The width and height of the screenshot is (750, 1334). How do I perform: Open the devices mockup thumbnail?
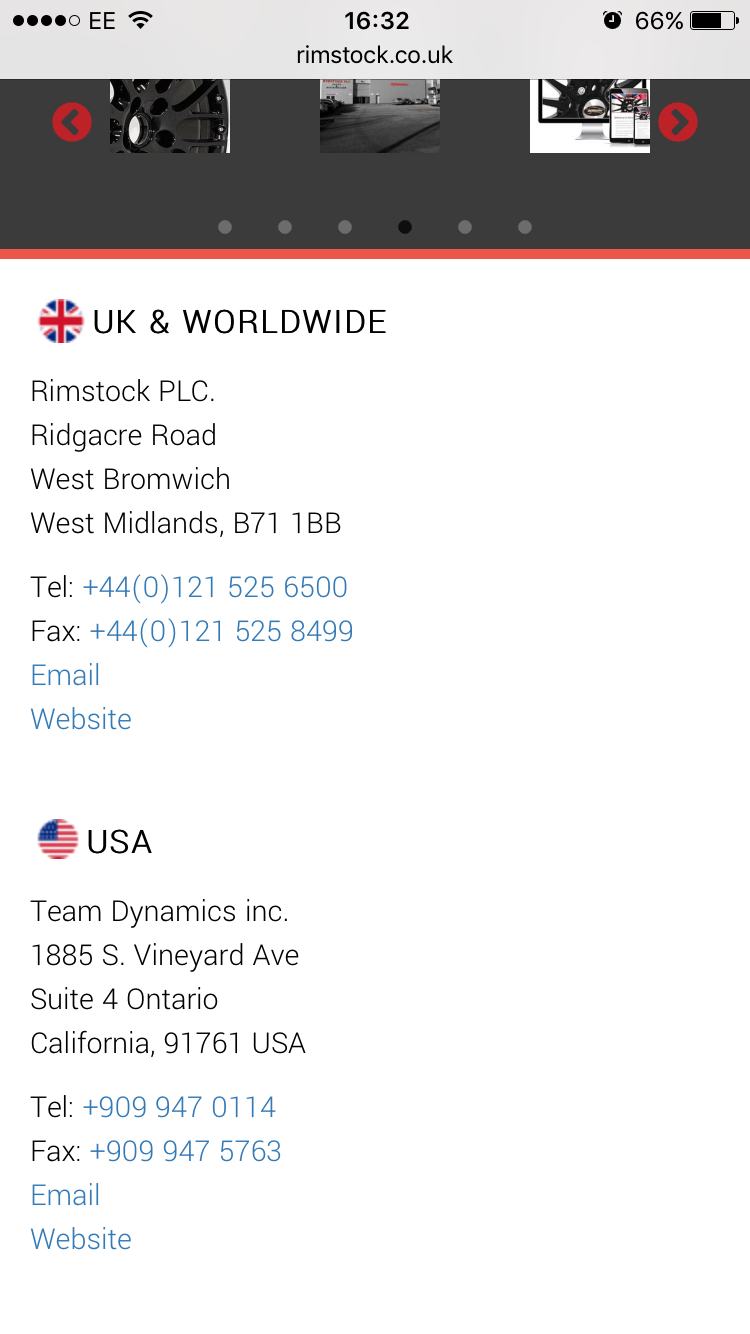pos(590,116)
